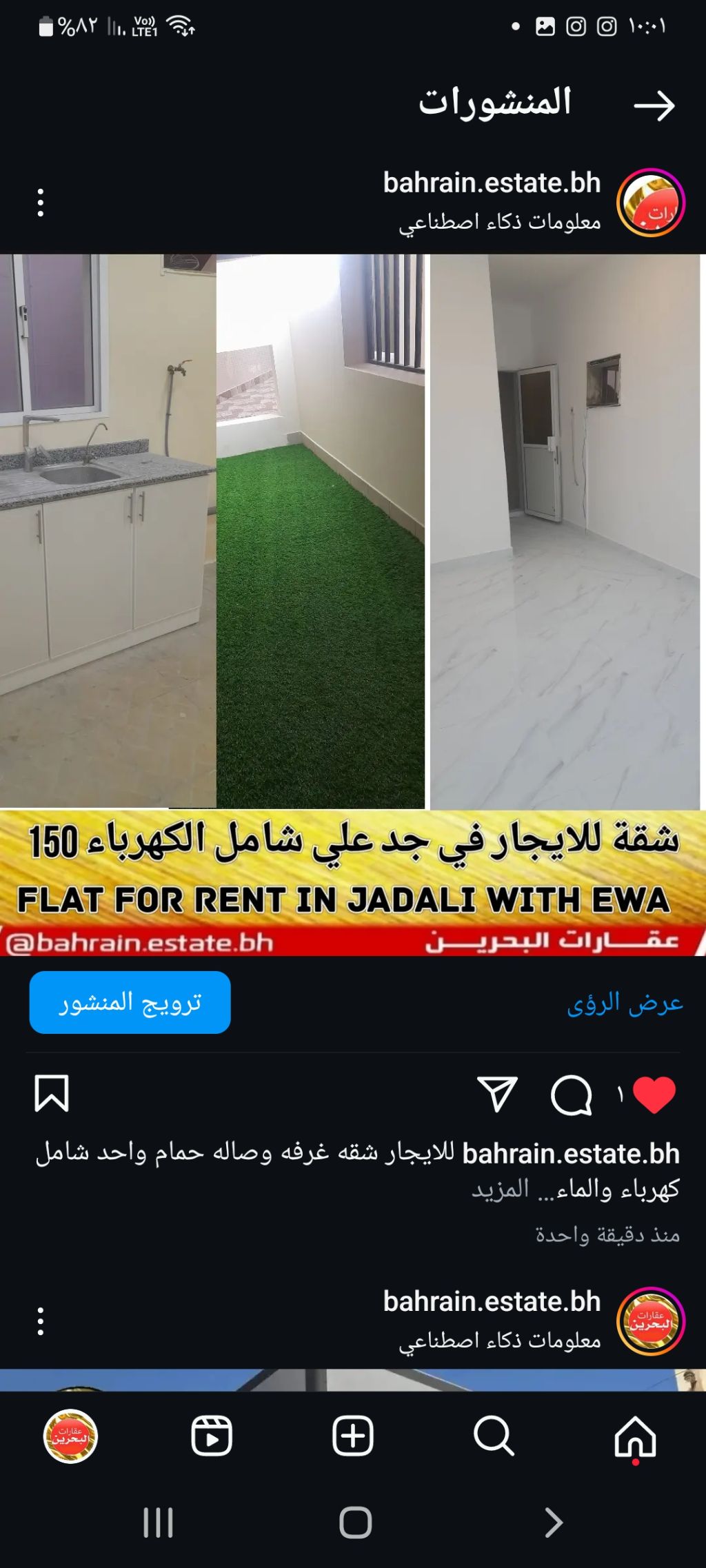Switch to the Reels tab

click(x=211, y=1437)
